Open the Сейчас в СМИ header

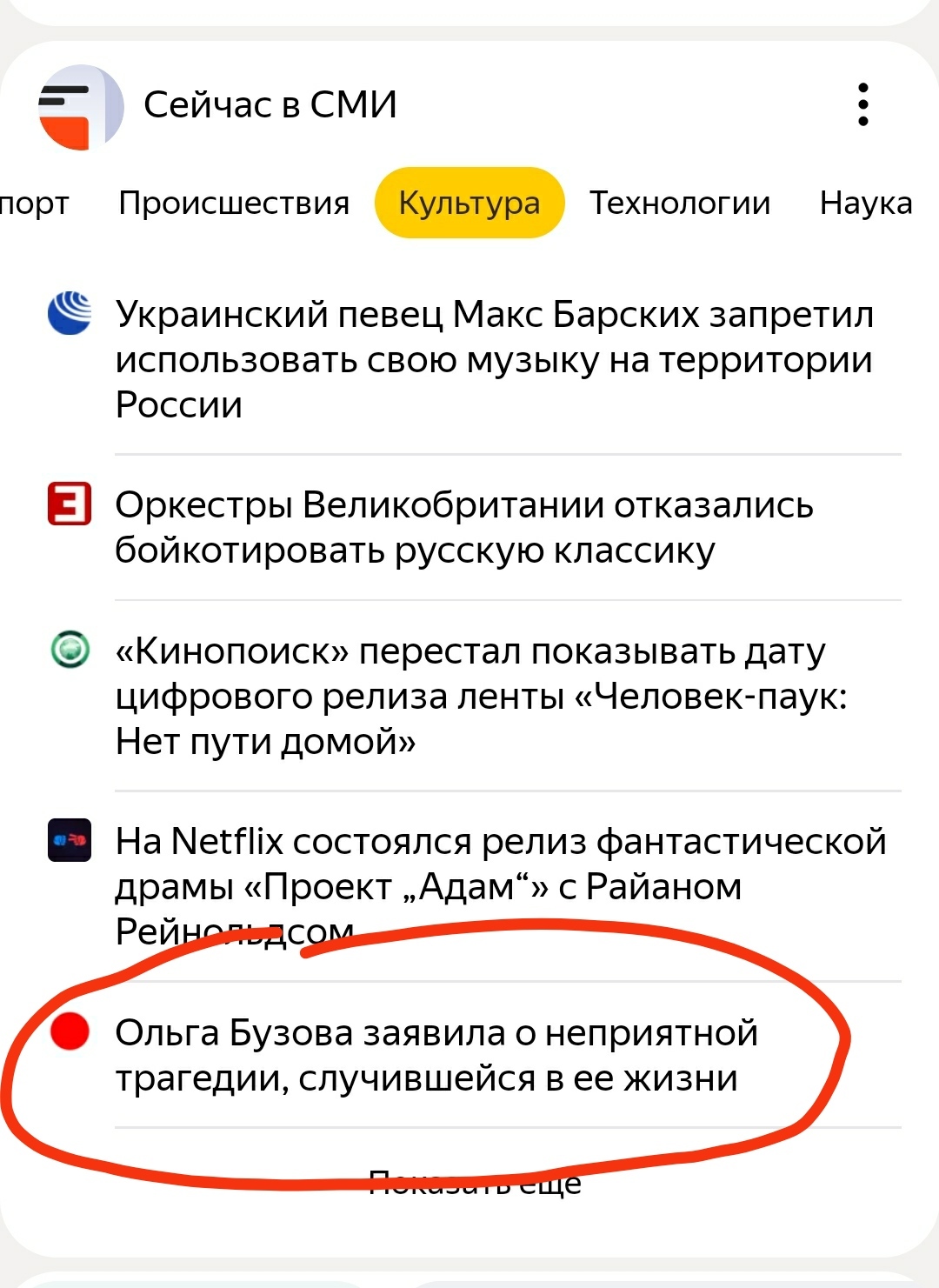point(270,105)
